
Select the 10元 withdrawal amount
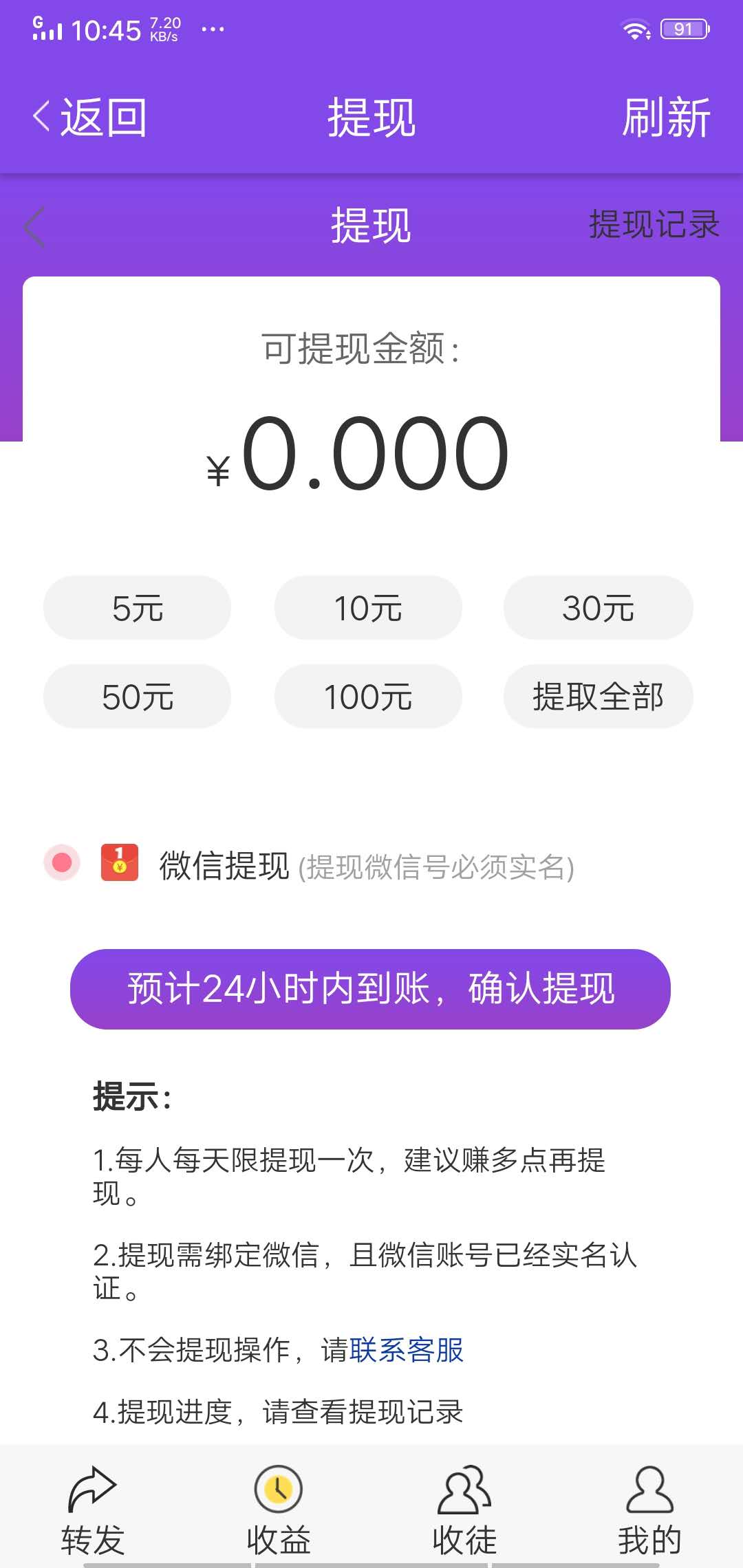click(x=368, y=608)
